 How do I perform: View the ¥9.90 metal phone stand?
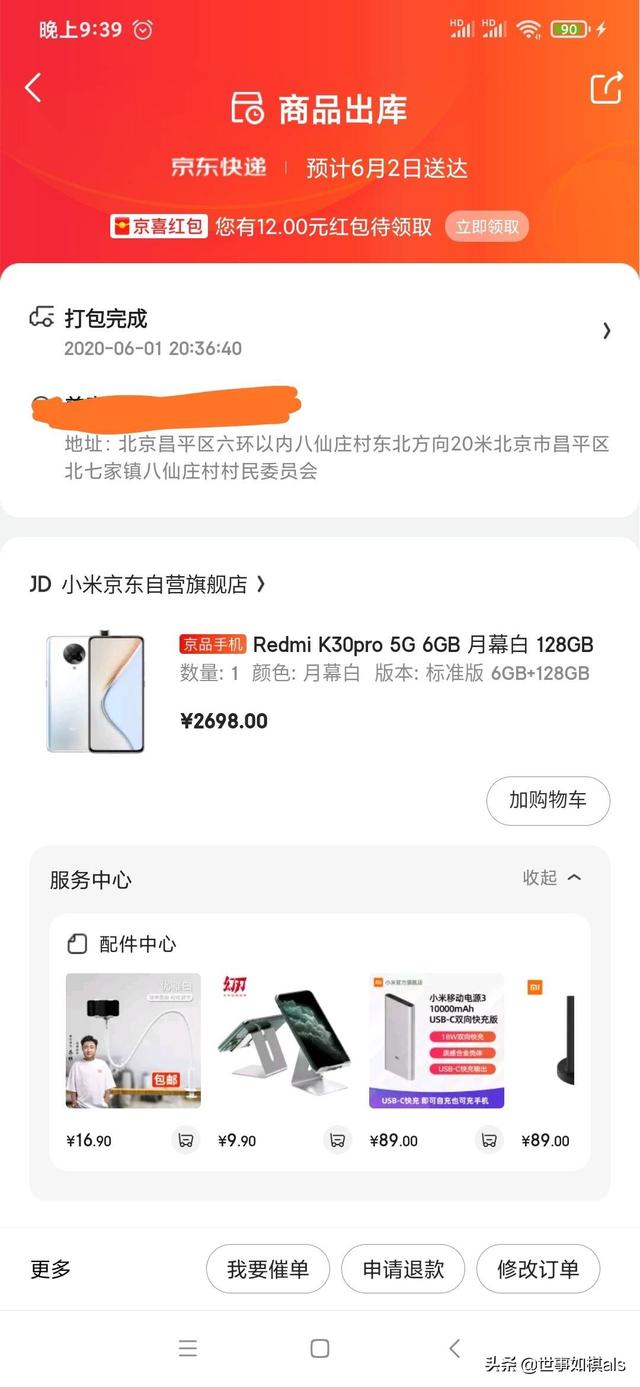285,1040
